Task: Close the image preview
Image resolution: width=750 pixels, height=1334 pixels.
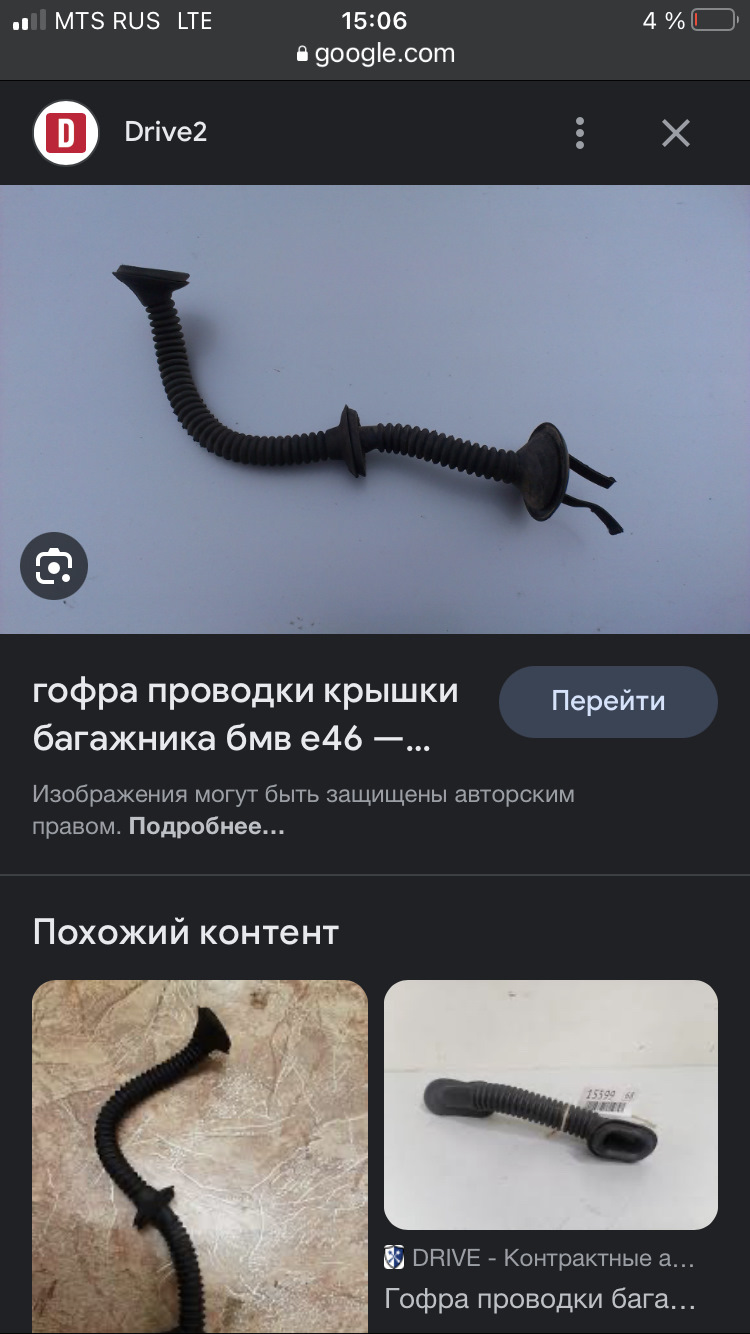Action: [x=676, y=133]
